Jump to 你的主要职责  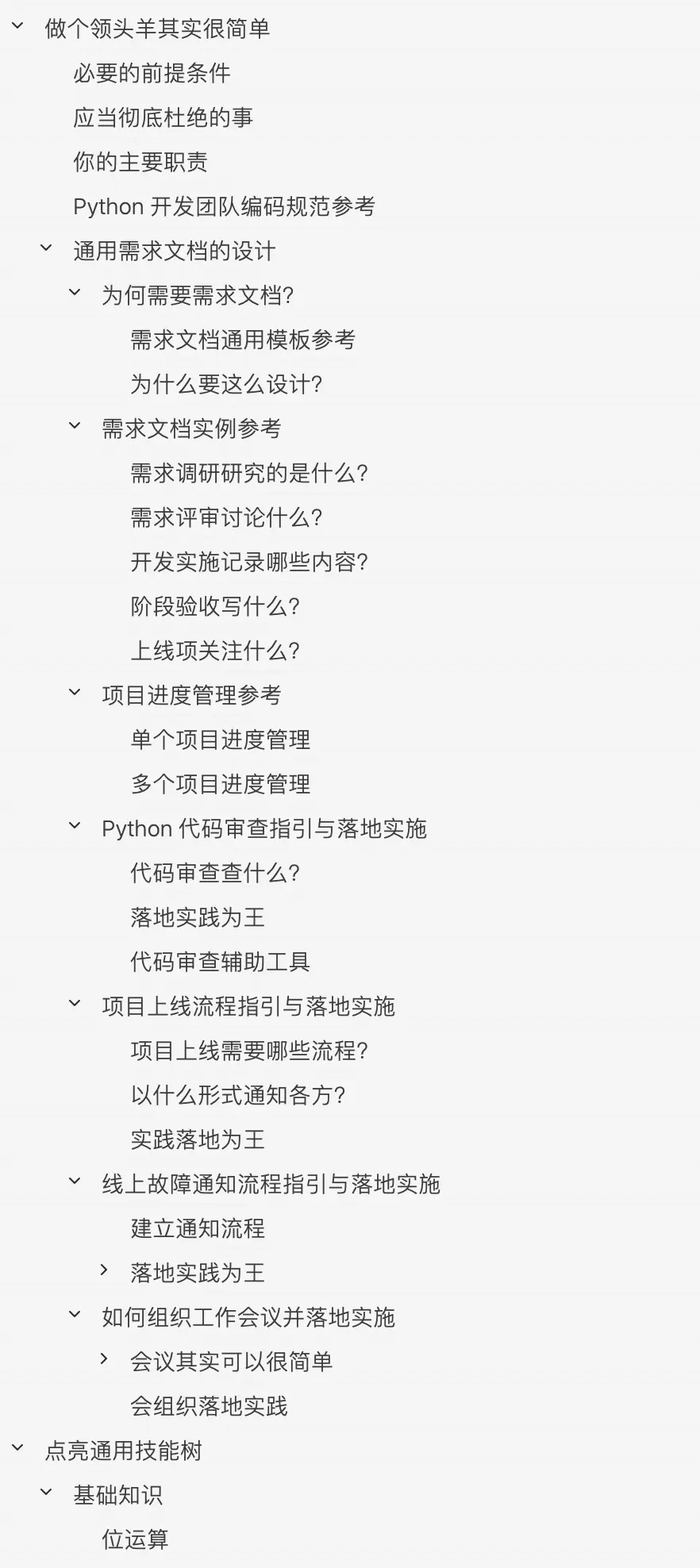coord(140,162)
